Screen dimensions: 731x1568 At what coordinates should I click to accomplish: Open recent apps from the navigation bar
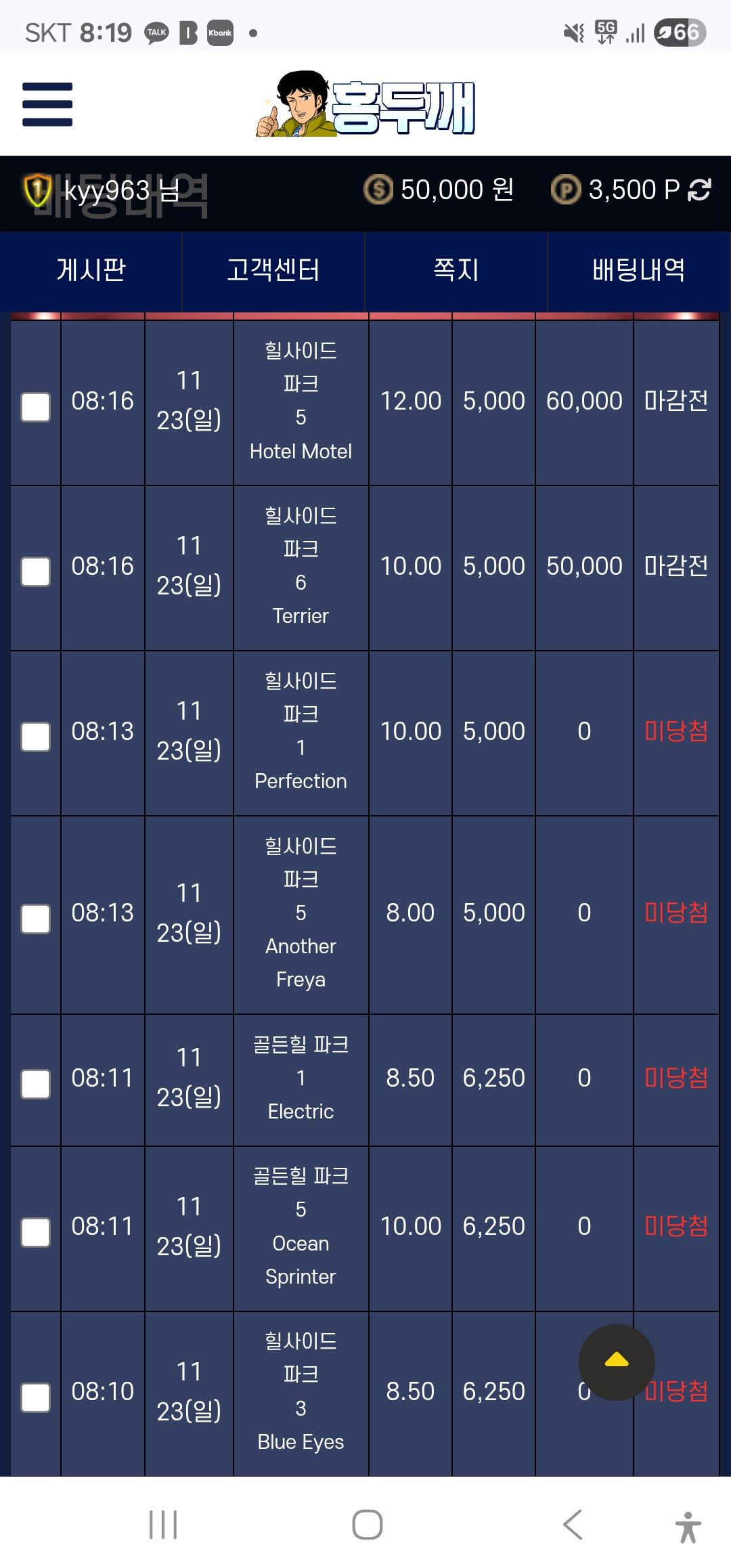[x=163, y=1525]
